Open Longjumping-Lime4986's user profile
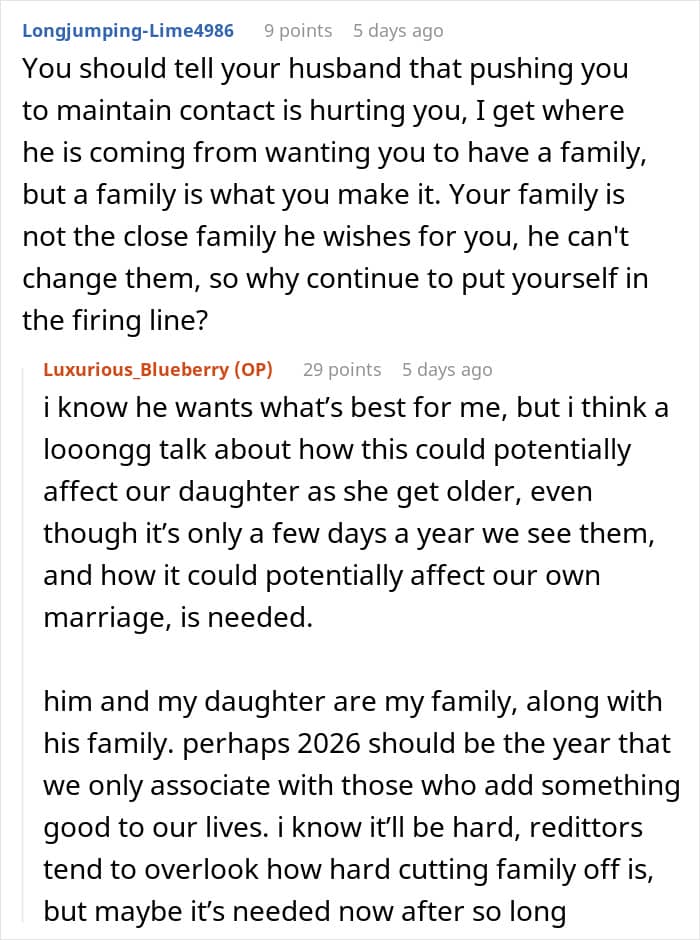Image resolution: width=700 pixels, height=940 pixels. point(128,31)
